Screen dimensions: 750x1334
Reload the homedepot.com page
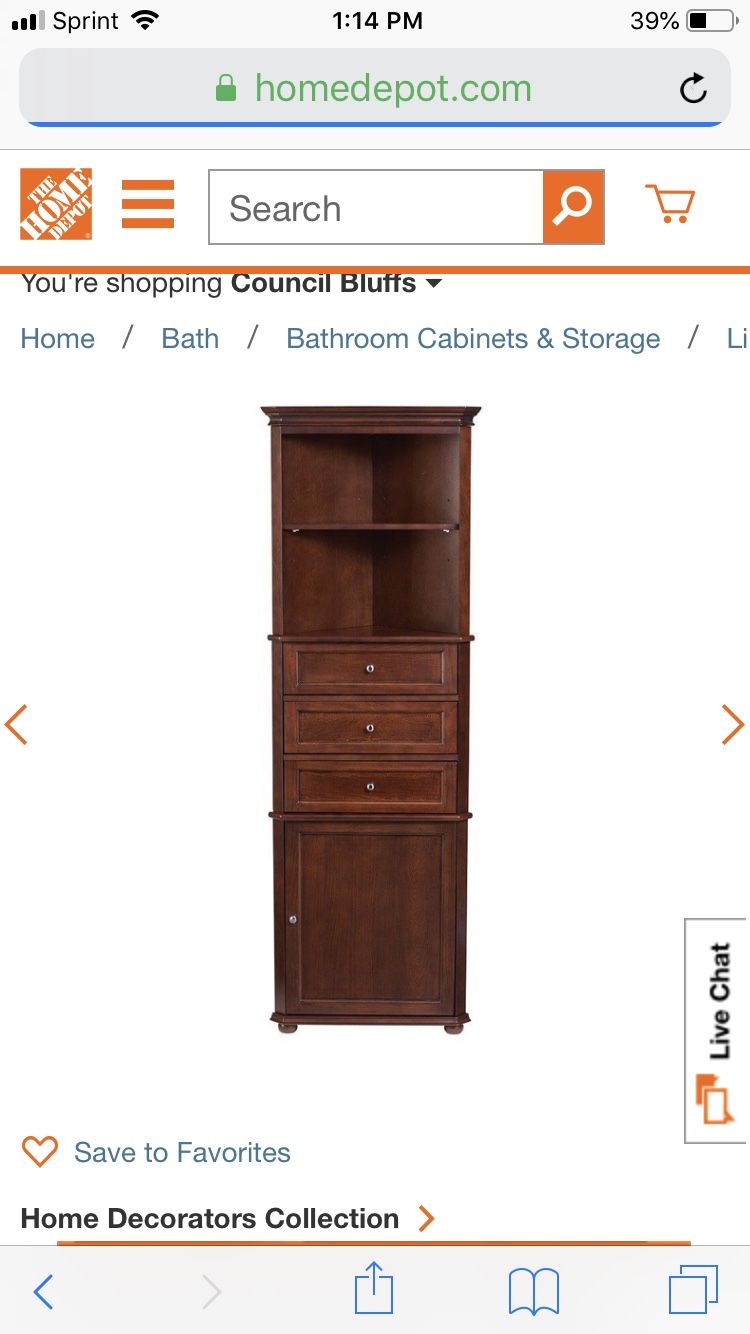693,88
